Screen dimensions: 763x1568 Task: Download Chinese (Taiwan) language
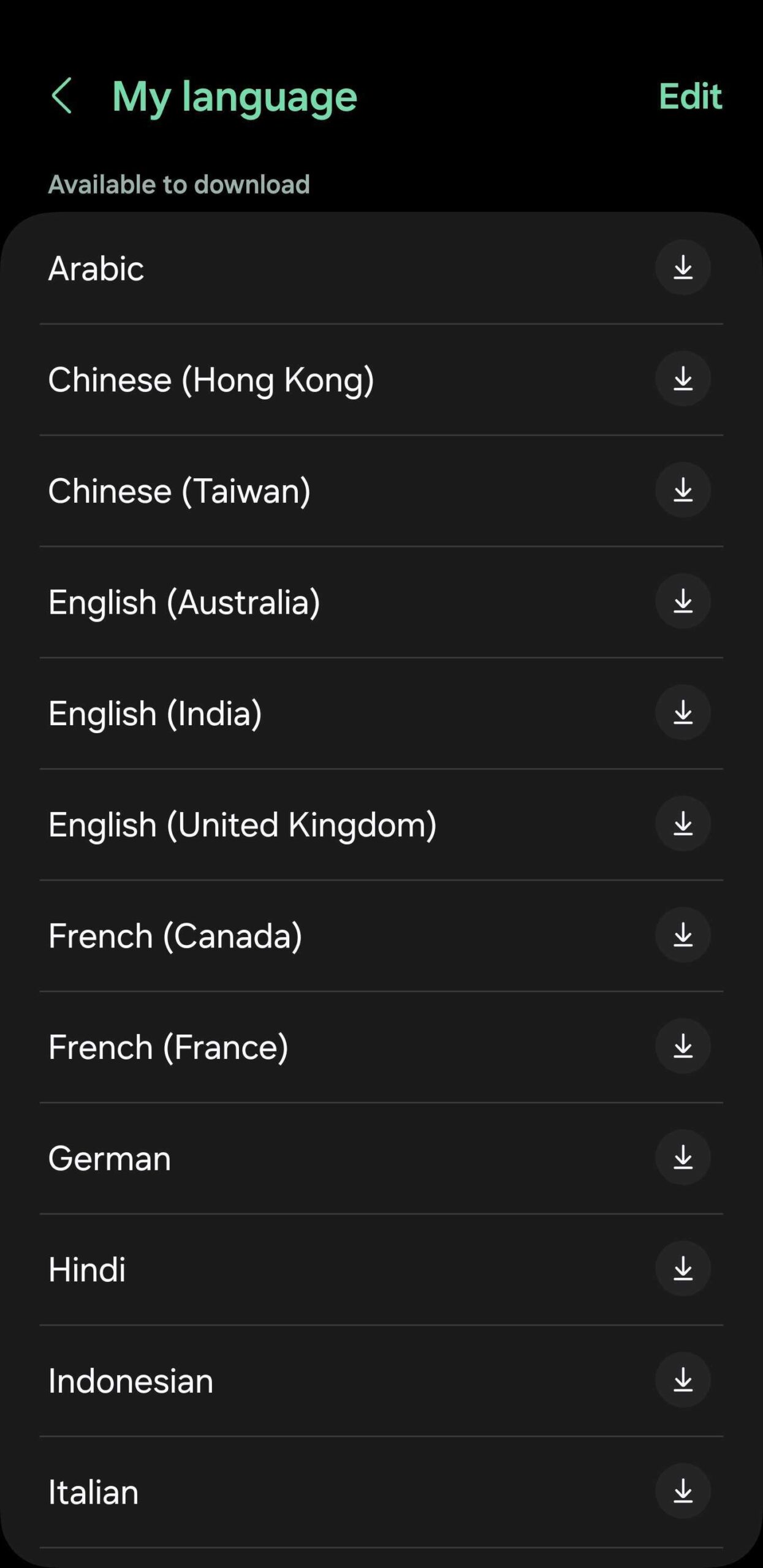pyautogui.click(x=683, y=490)
